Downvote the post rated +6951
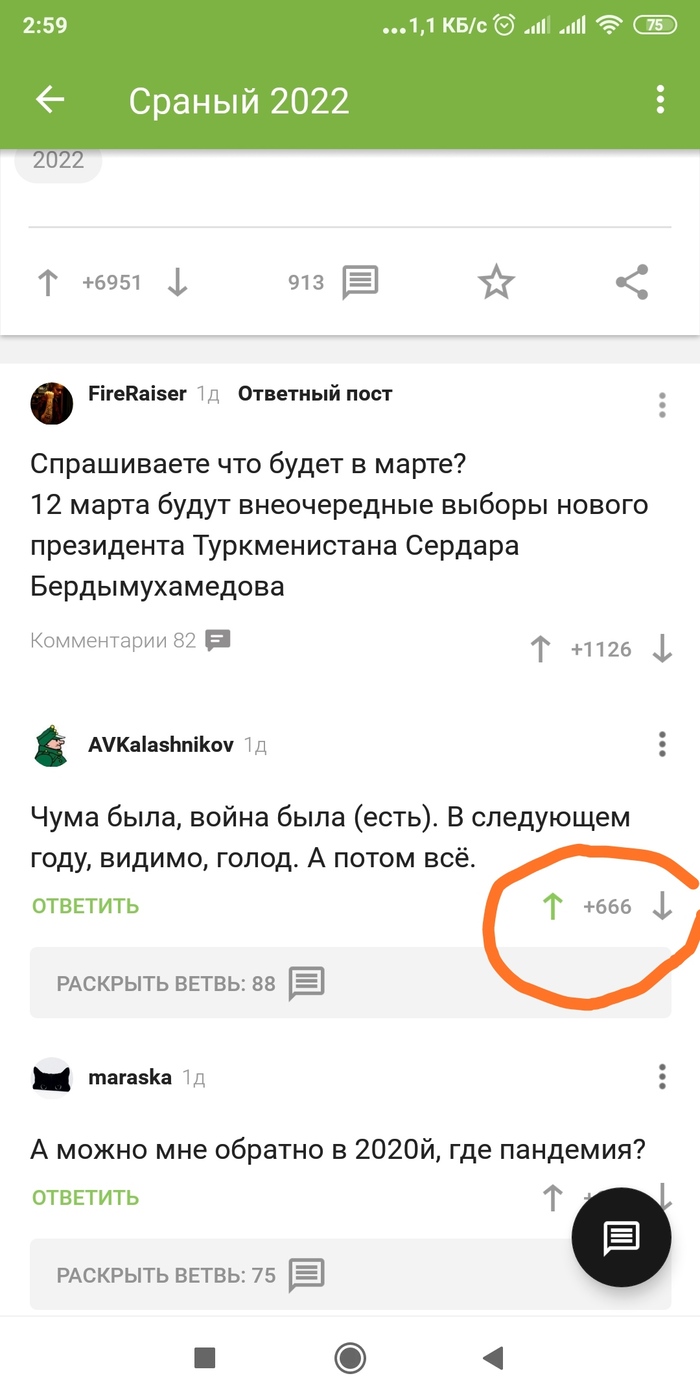 [x=177, y=283]
